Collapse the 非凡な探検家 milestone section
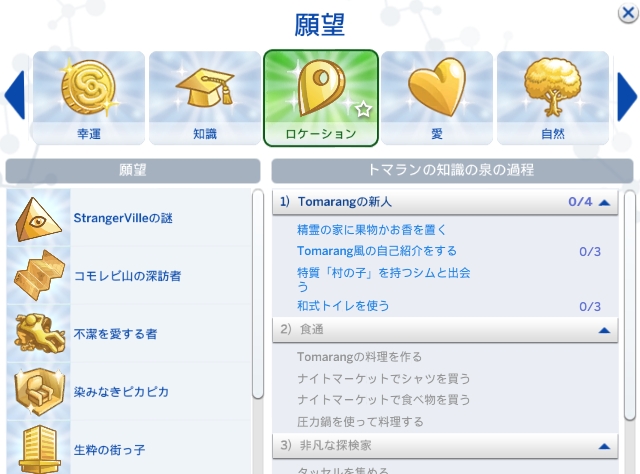640x474 pixels. tap(604, 445)
